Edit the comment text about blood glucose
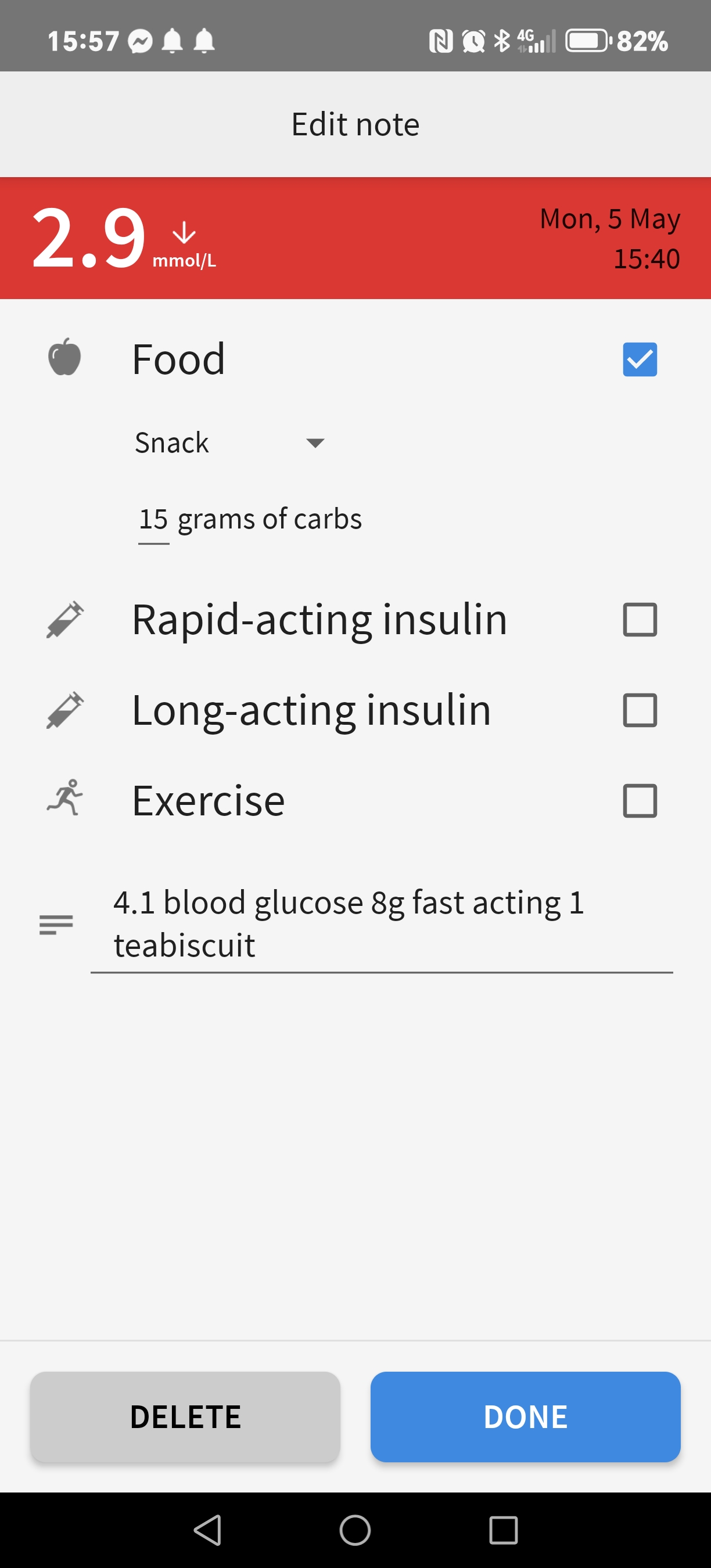 [x=382, y=924]
